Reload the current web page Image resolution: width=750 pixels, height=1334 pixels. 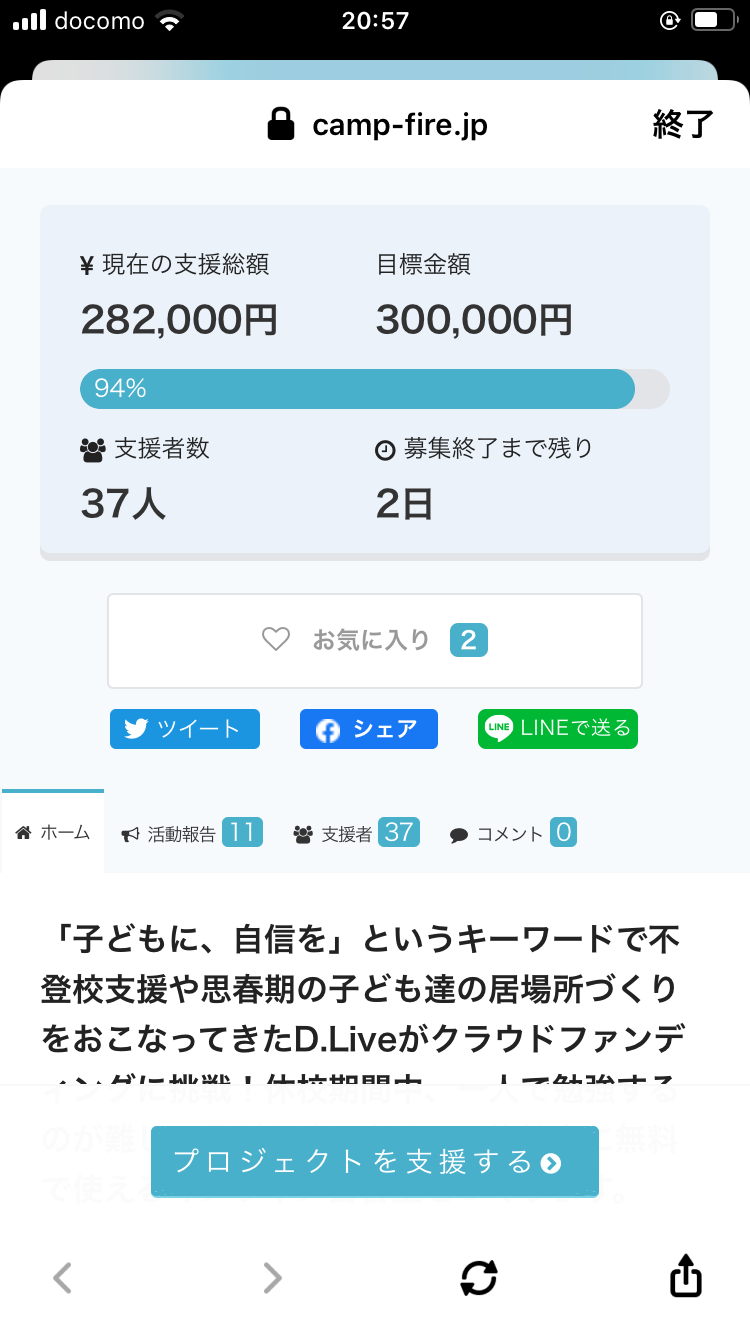(x=479, y=1277)
